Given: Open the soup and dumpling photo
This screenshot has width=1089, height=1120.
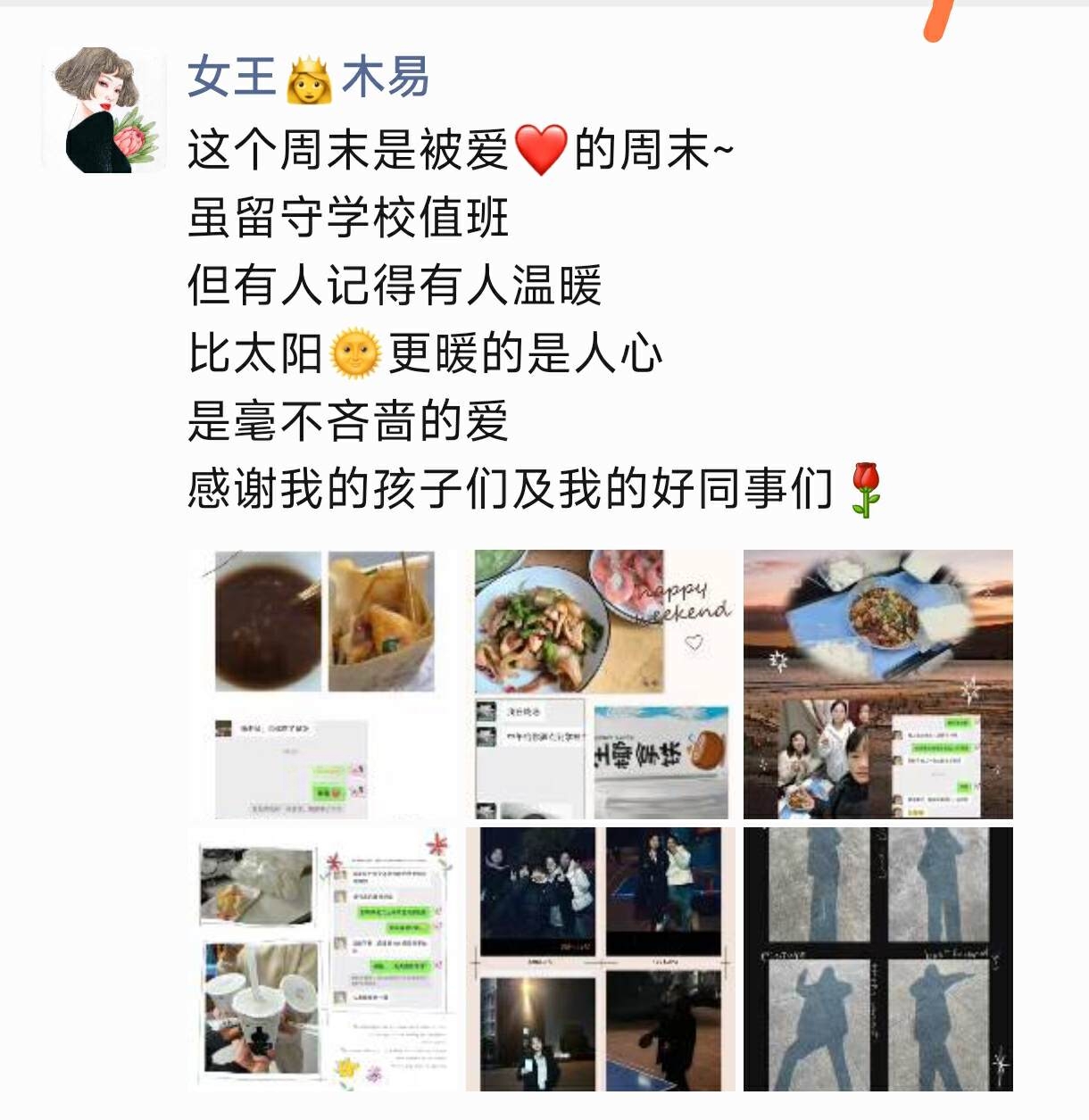Looking at the screenshot, I should 322,684.
